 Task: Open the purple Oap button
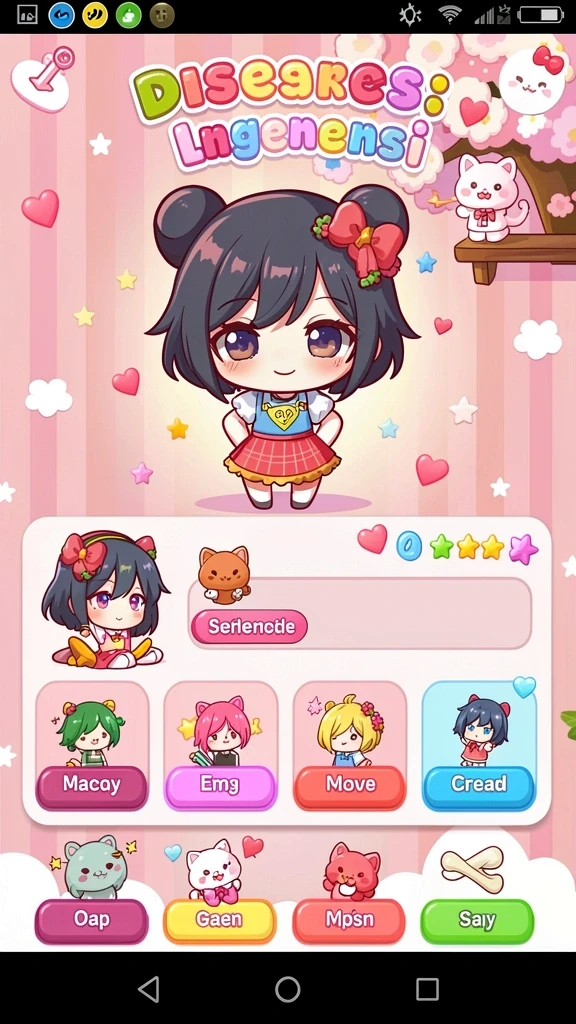(x=91, y=921)
